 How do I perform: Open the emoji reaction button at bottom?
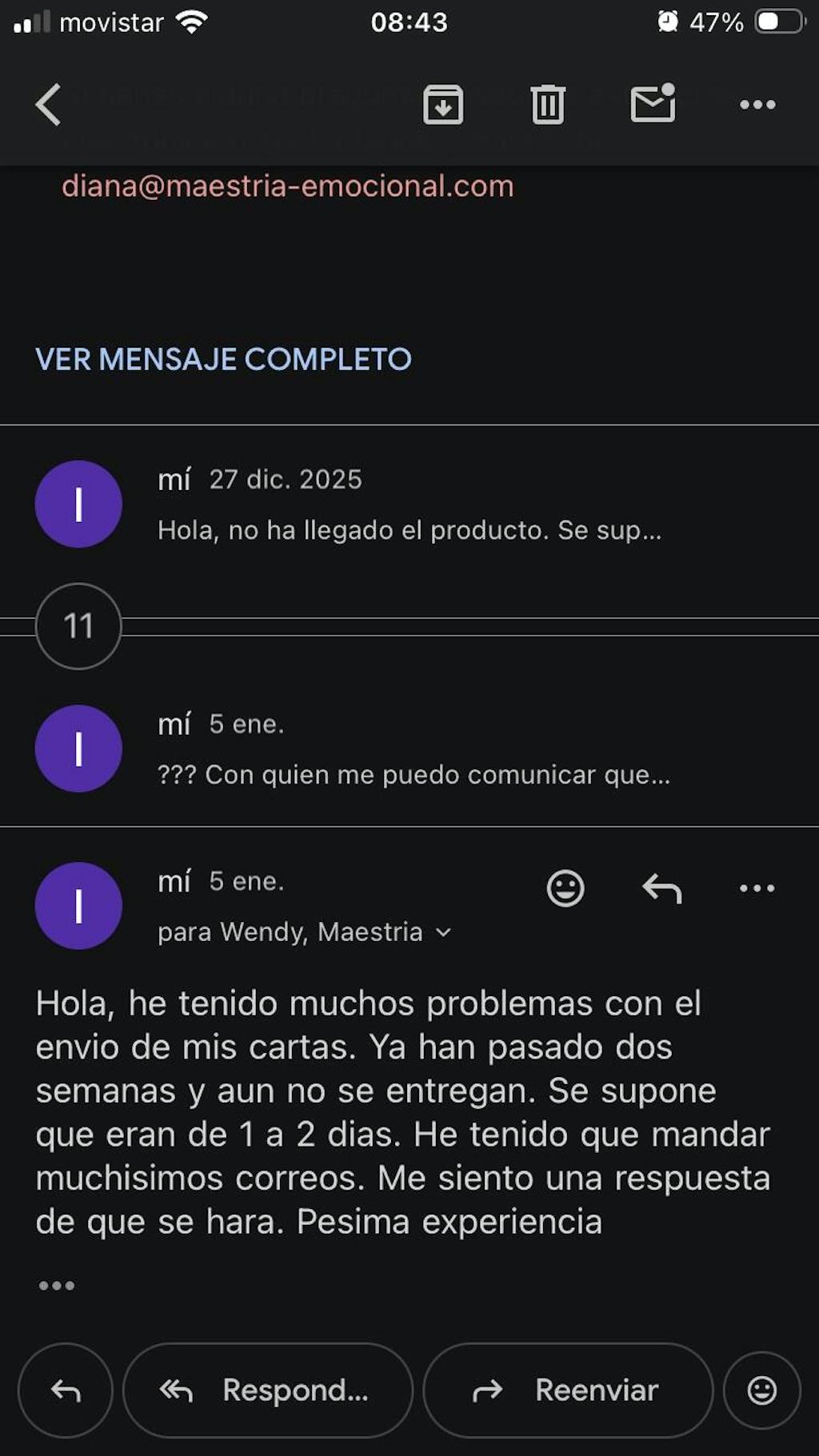(x=761, y=1391)
